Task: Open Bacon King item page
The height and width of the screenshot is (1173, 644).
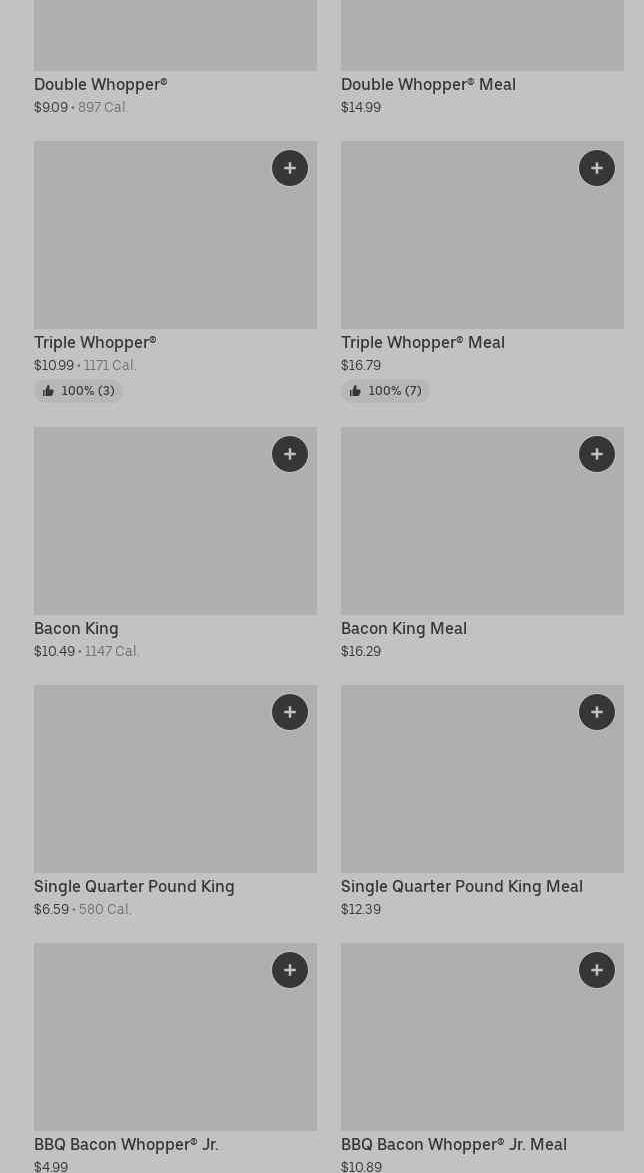Action: 76,628
